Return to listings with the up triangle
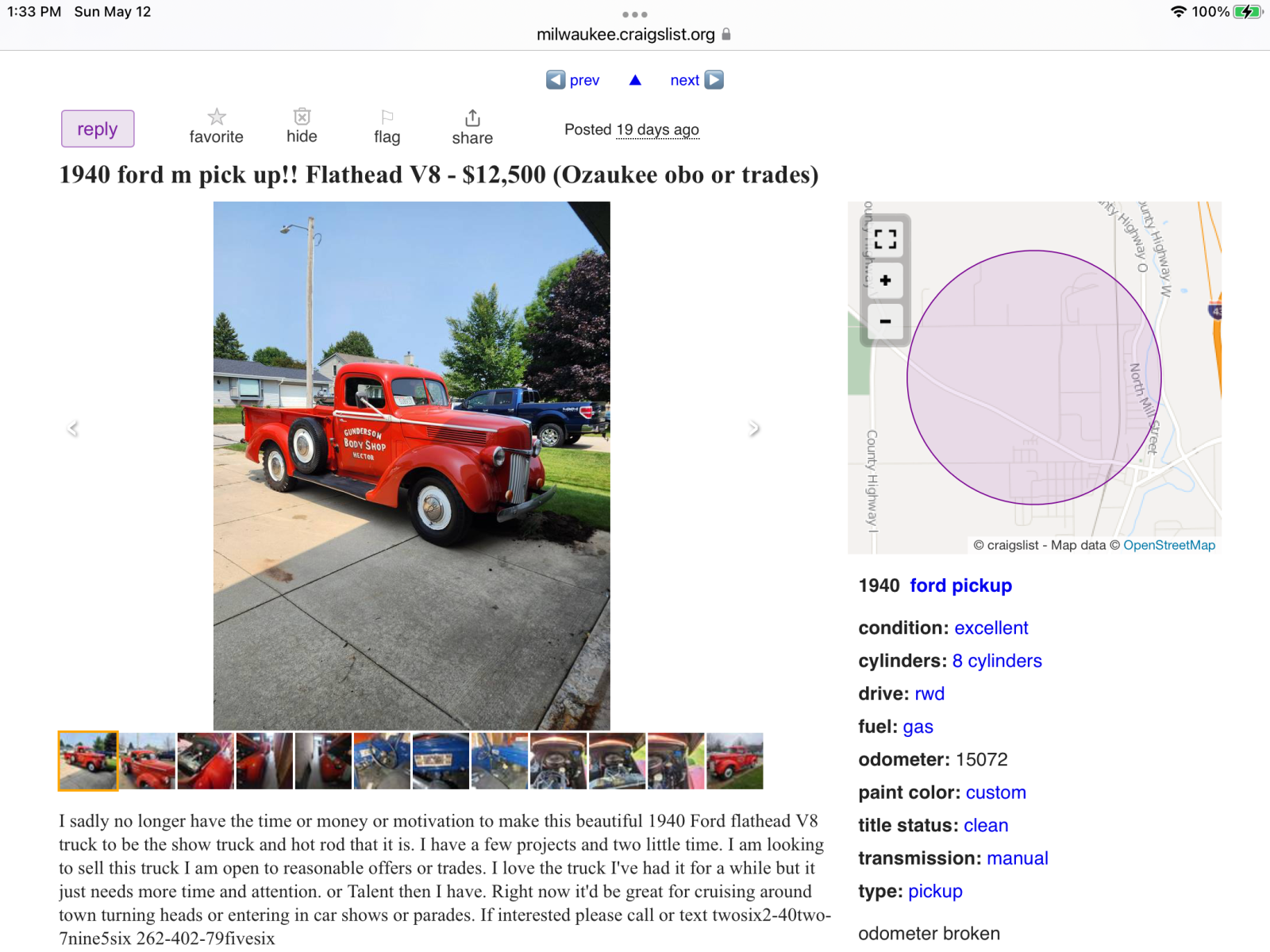 (635, 80)
